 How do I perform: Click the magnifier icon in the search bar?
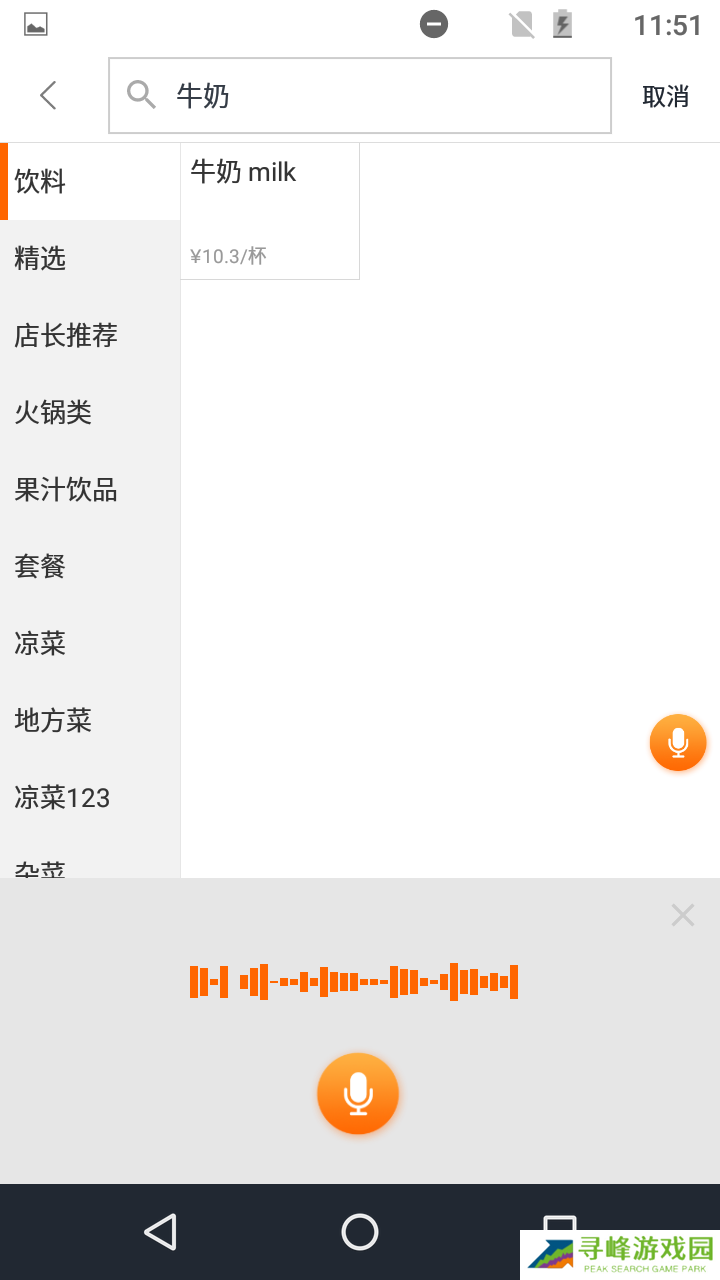[140, 94]
